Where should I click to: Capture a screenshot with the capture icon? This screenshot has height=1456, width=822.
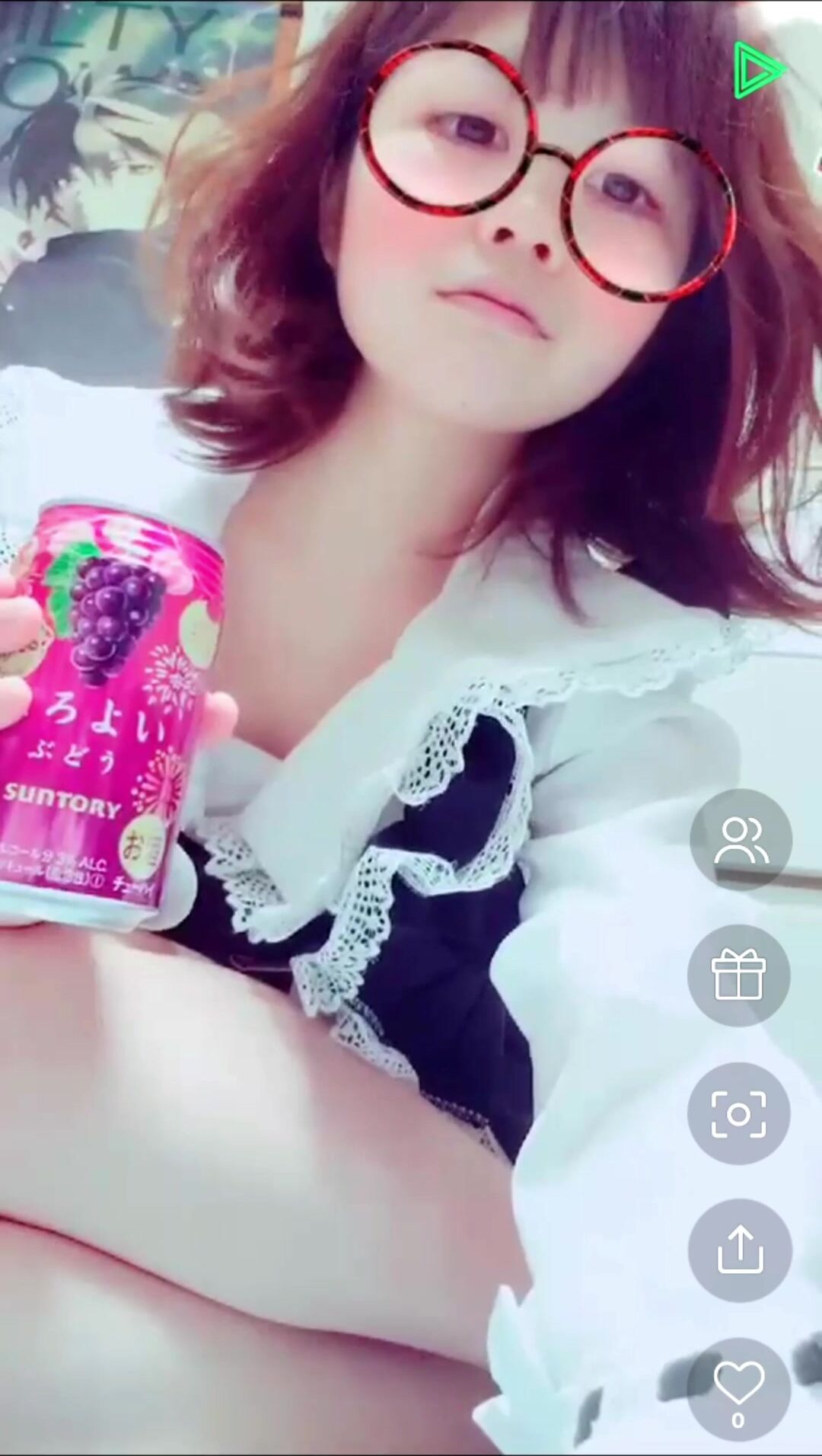coord(739,1113)
